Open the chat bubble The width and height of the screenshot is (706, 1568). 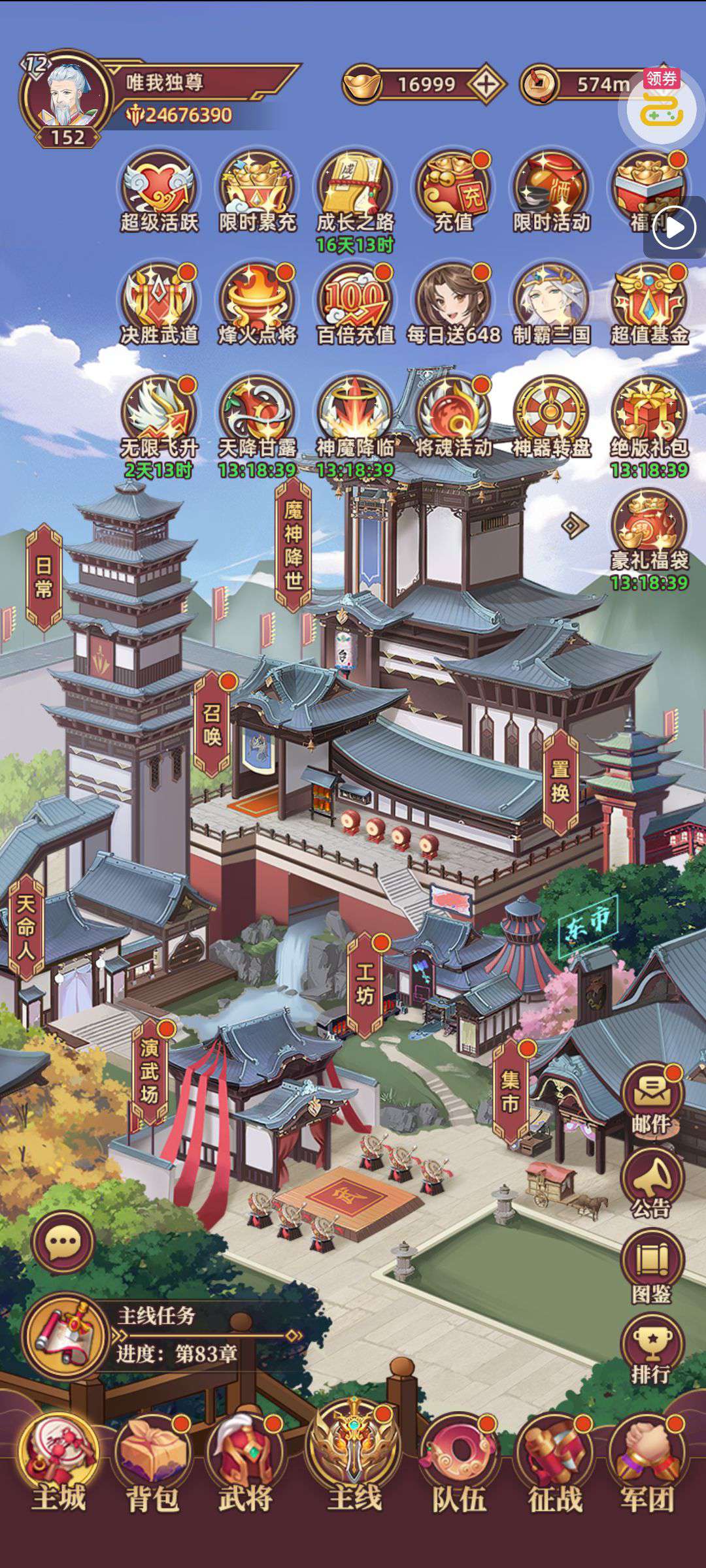pyautogui.click(x=63, y=1241)
